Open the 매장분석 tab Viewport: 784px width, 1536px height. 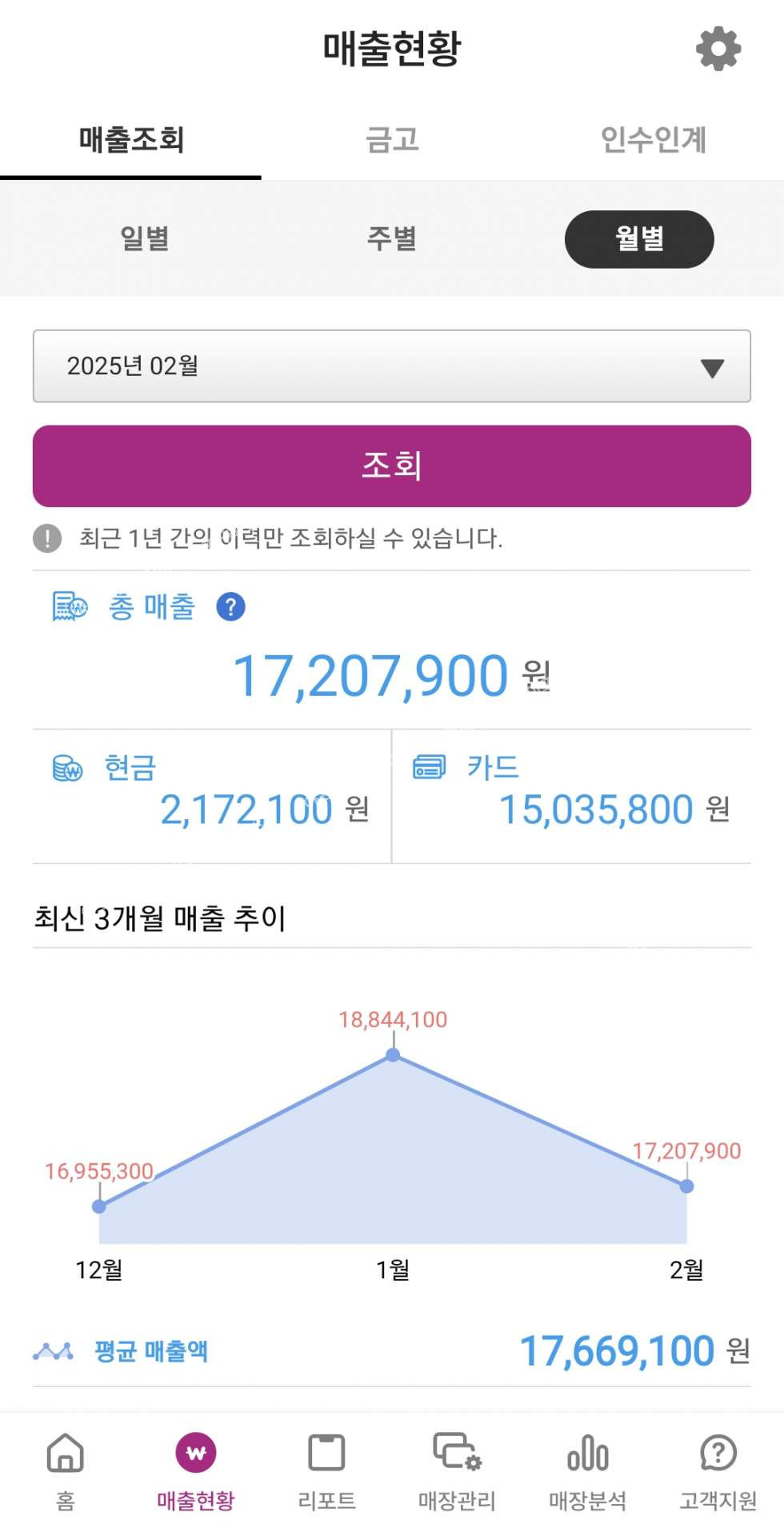(x=587, y=1470)
